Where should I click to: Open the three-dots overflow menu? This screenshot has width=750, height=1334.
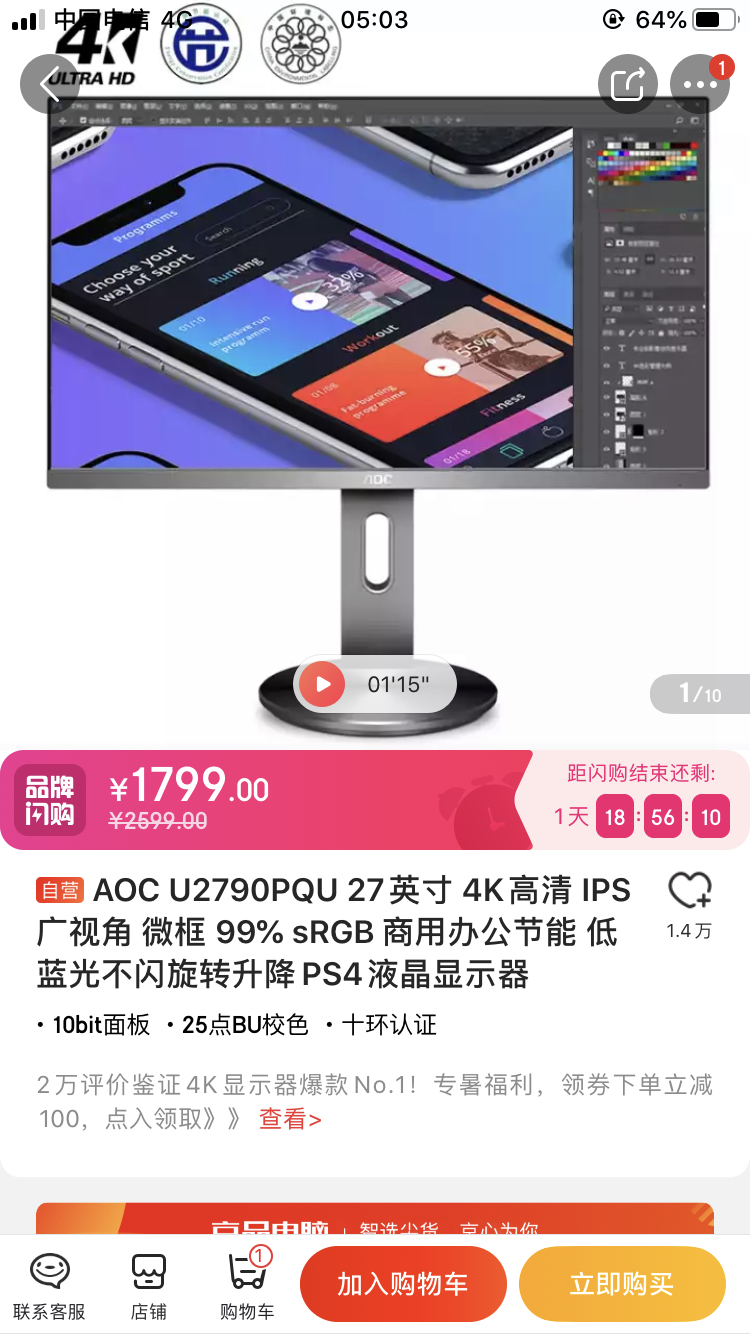[700, 84]
